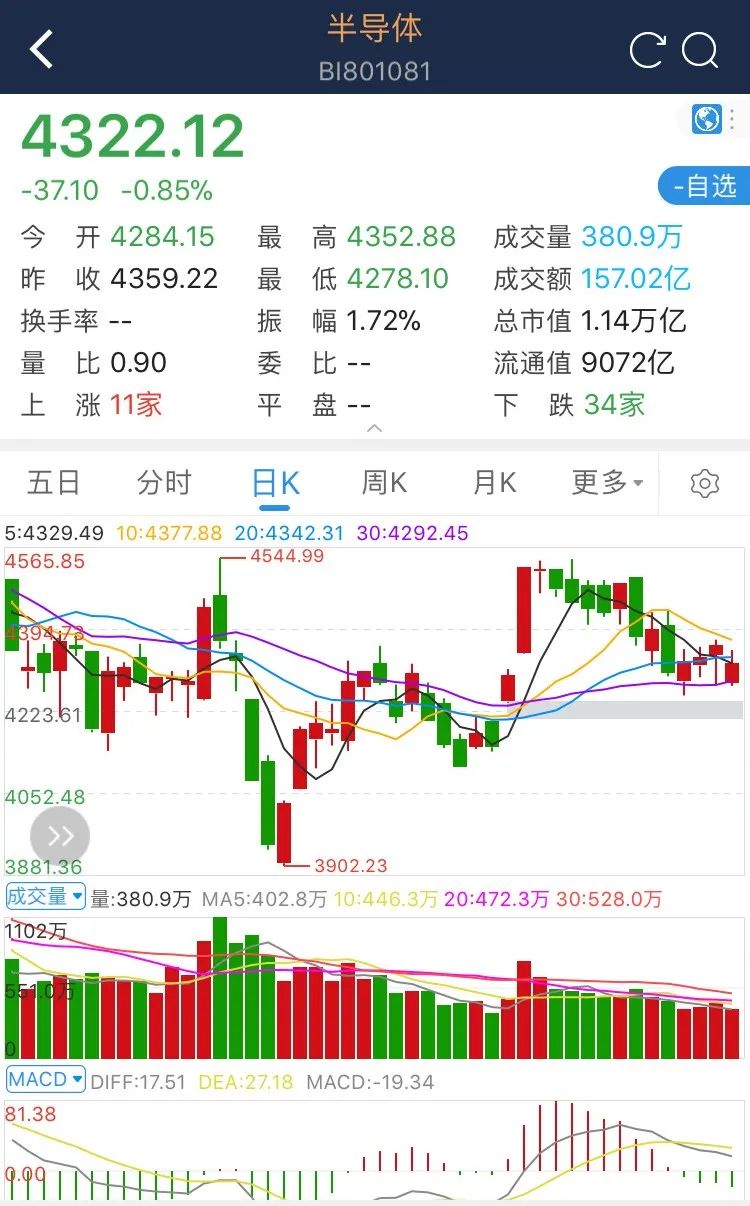Open the search magnifier icon
The image size is (750, 1206).
(701, 50)
